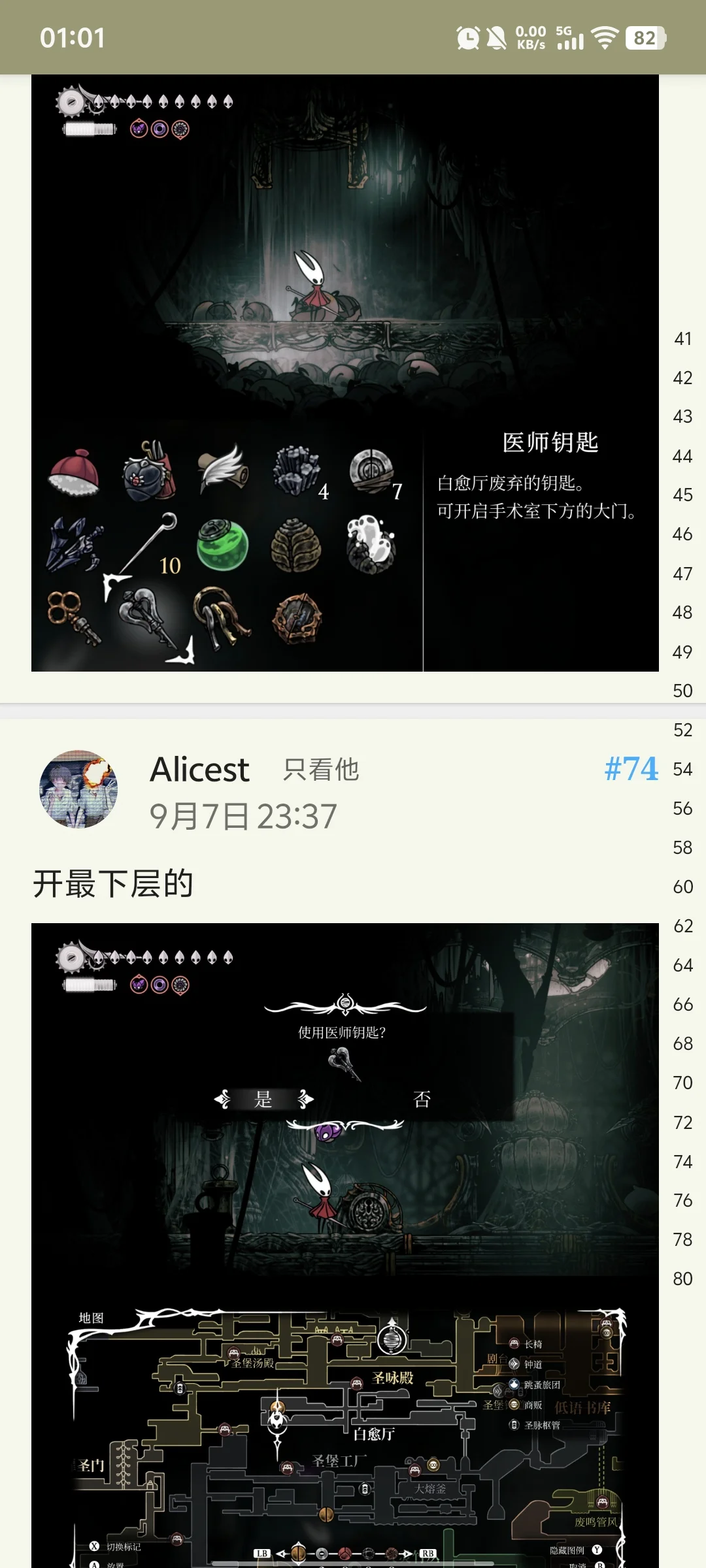Open the screenshot under 开最下层的
The image size is (706, 1568).
coord(345,1241)
